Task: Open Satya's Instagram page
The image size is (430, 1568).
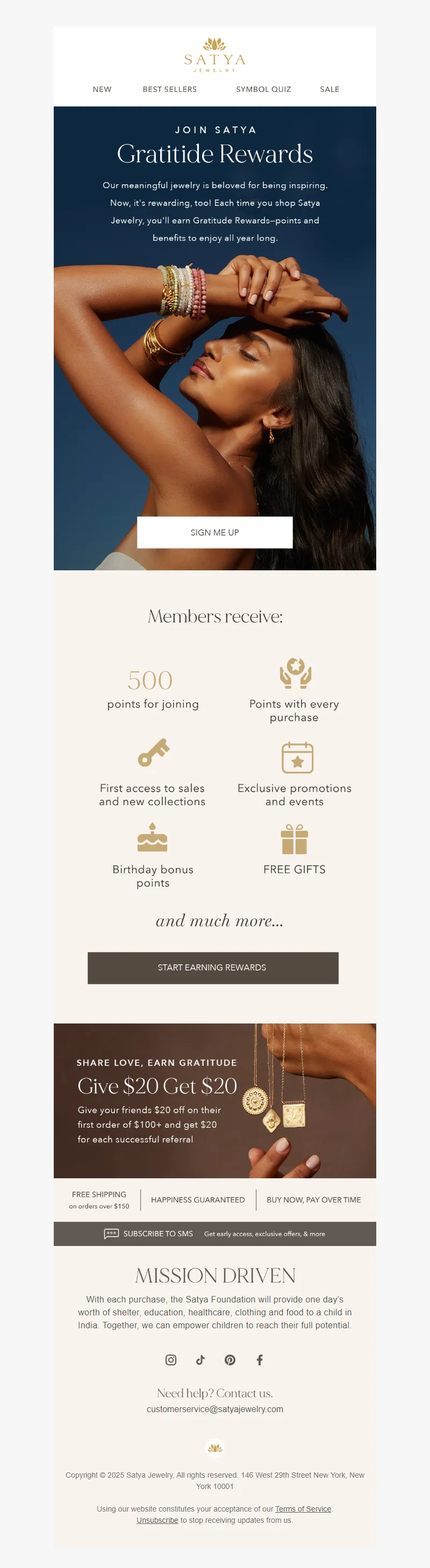Action: (x=171, y=1359)
